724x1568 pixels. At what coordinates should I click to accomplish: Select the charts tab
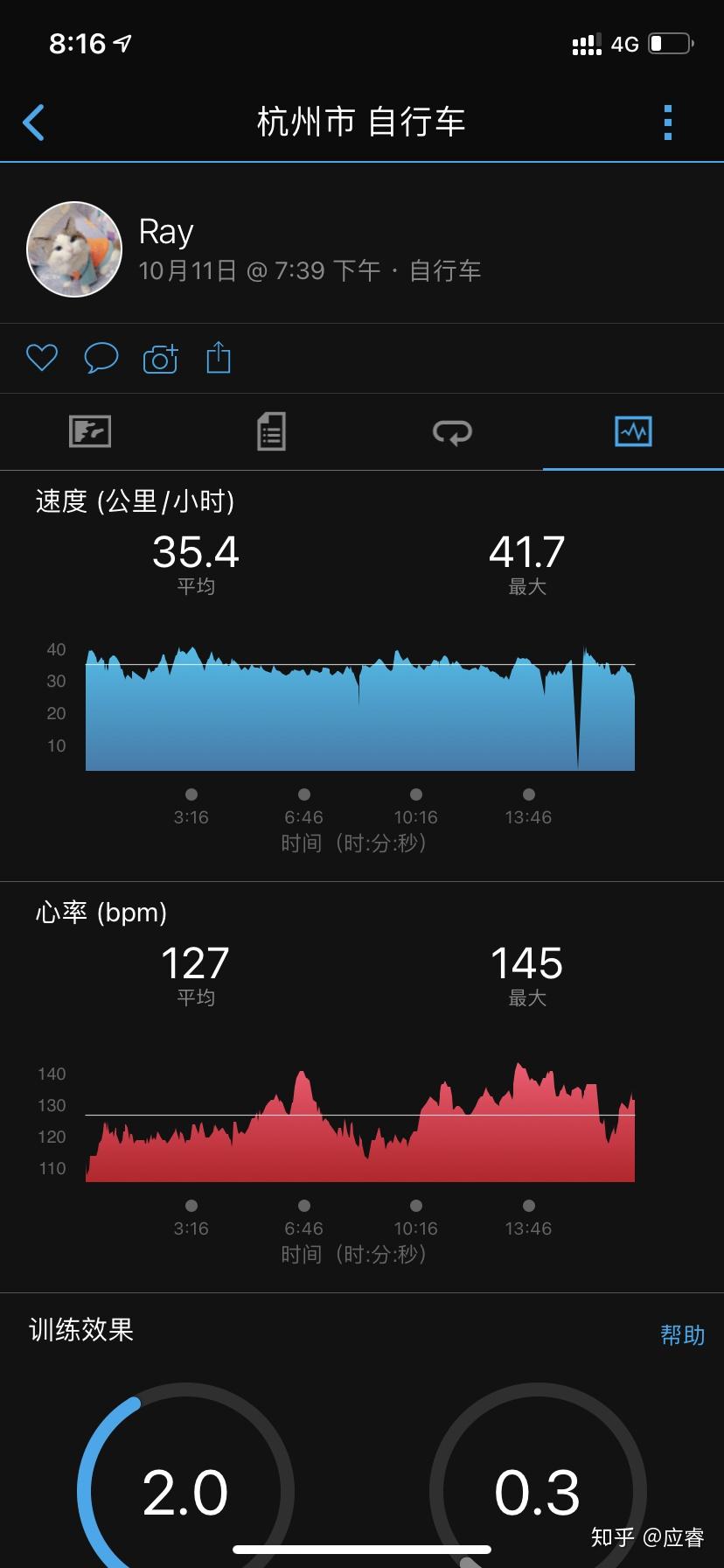[x=633, y=431]
